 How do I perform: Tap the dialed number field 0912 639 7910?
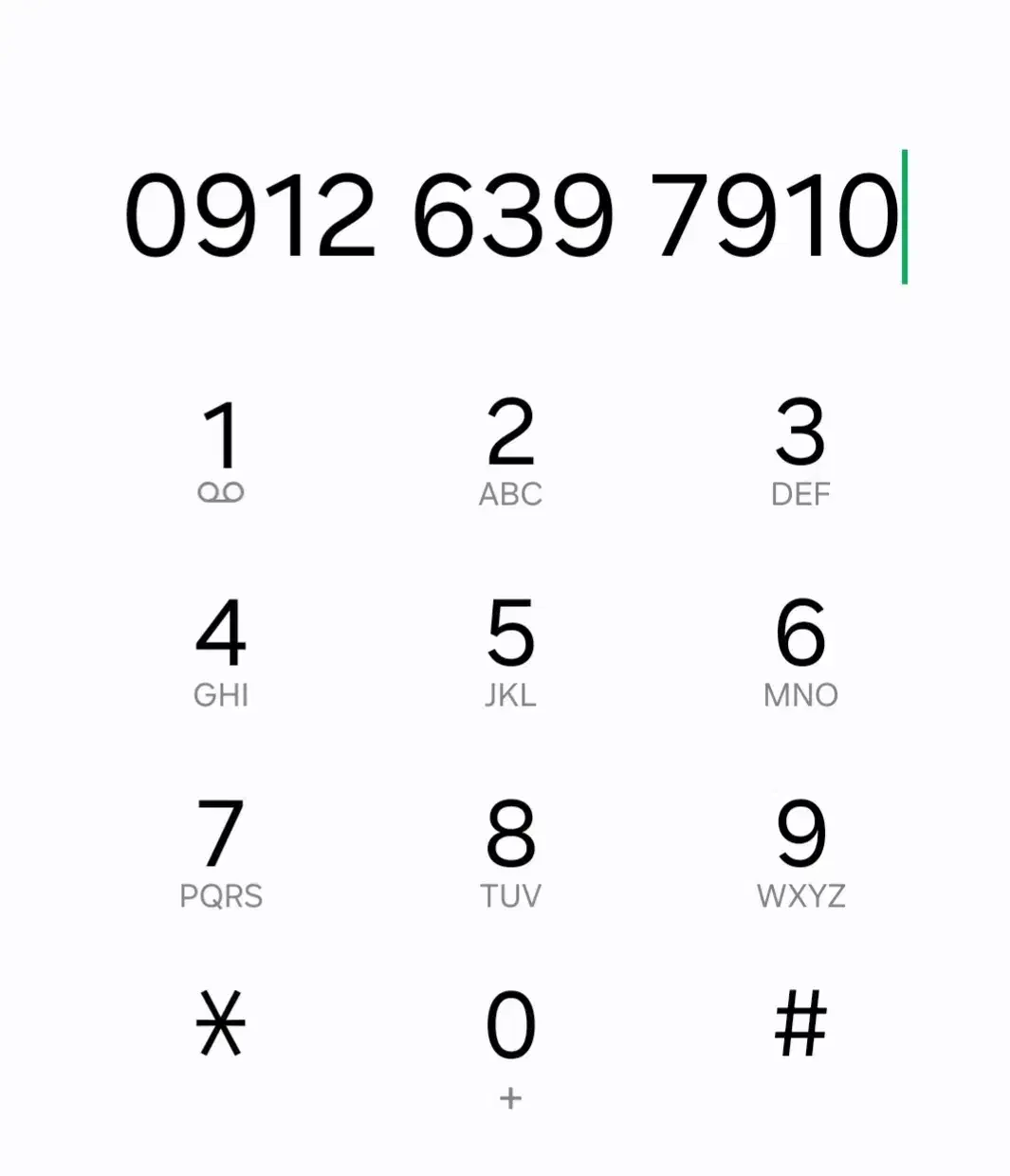(512, 216)
